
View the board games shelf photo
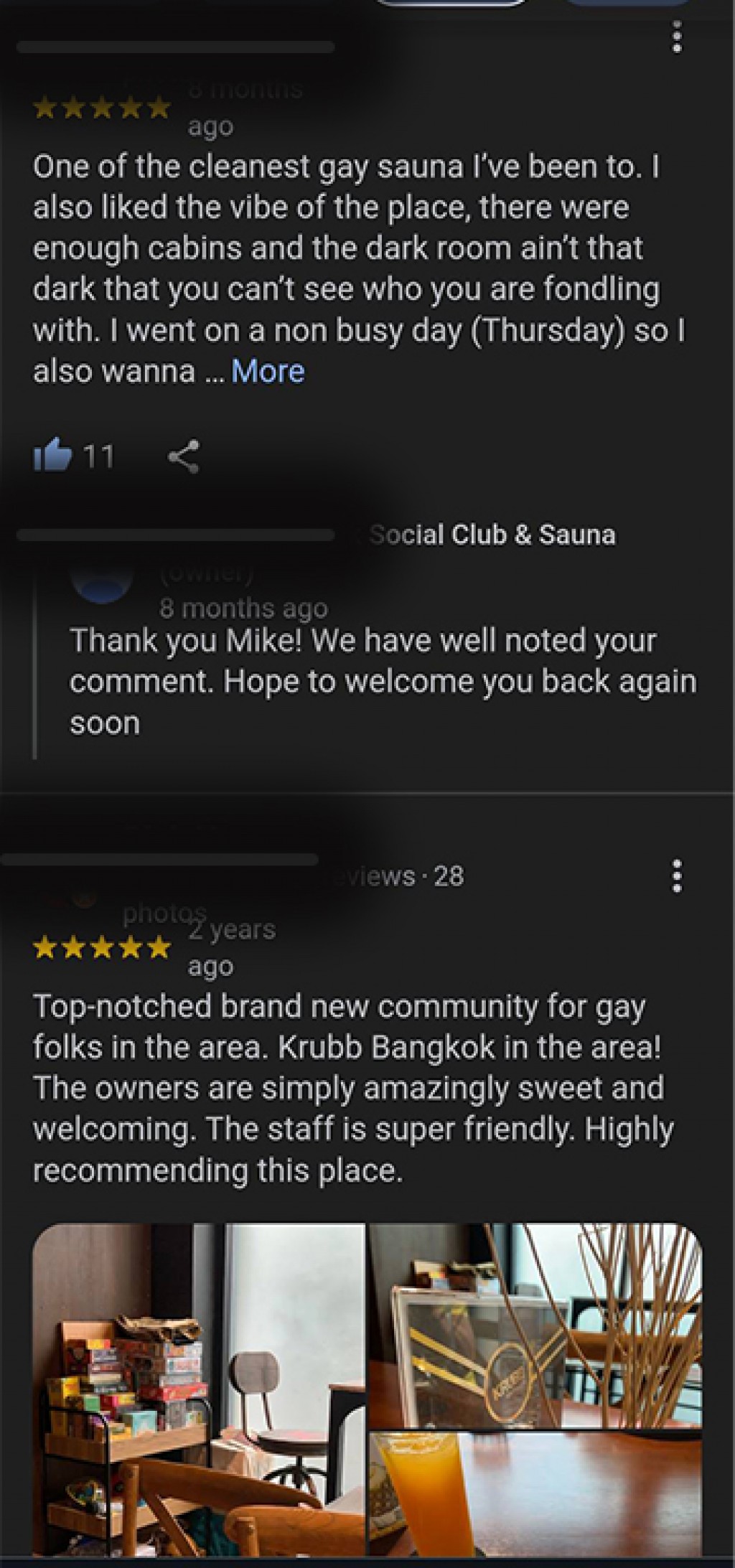(x=198, y=1392)
